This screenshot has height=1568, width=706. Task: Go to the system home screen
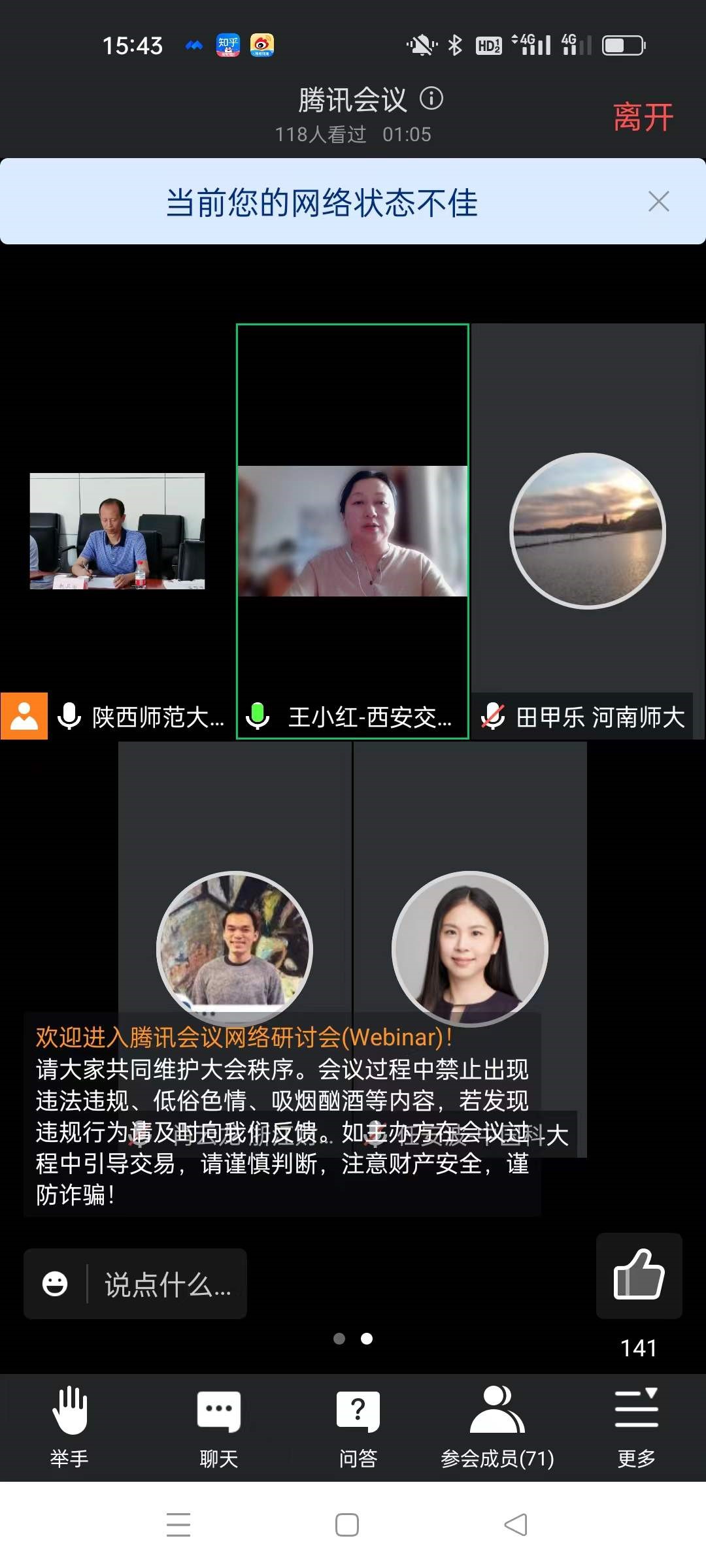(347, 1525)
